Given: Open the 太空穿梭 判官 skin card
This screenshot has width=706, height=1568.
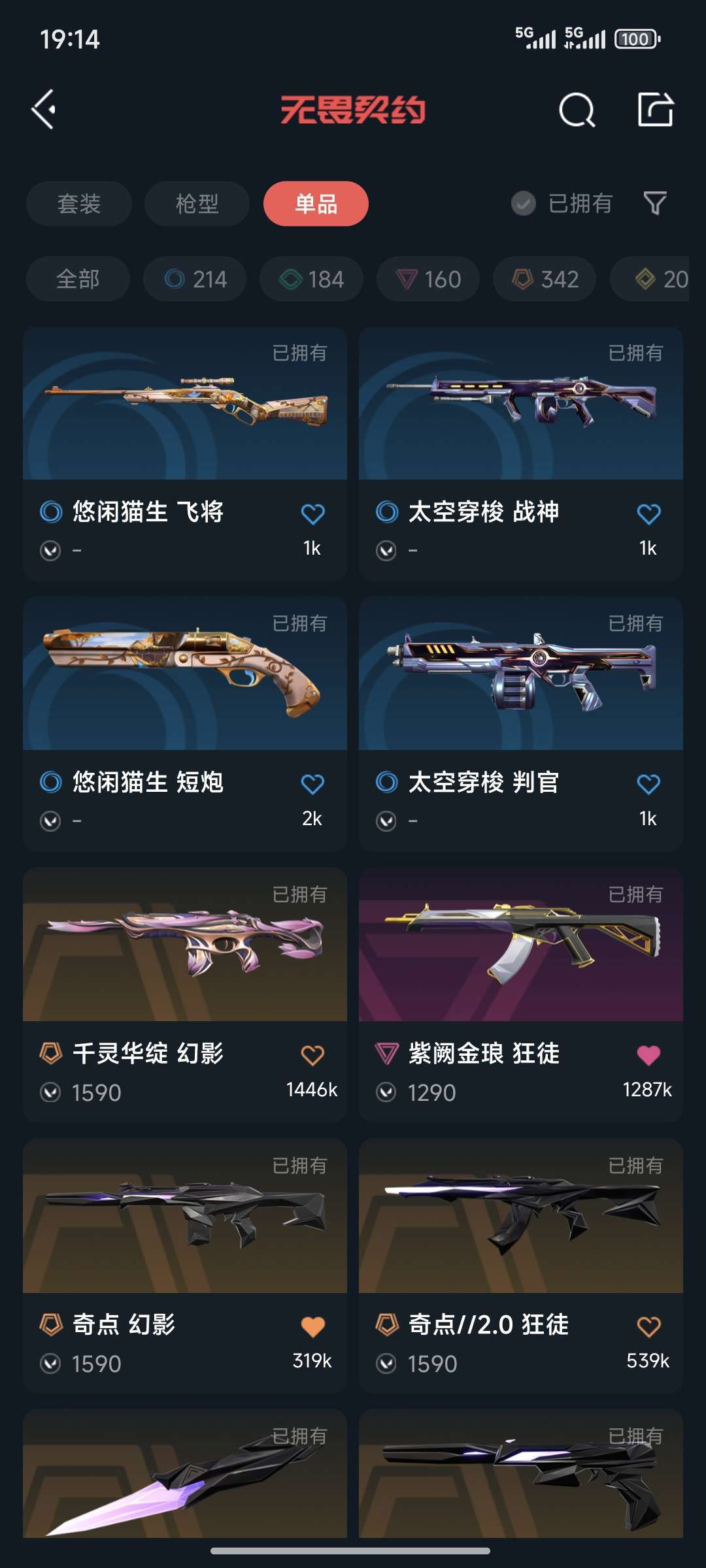Looking at the screenshot, I should 521,724.
